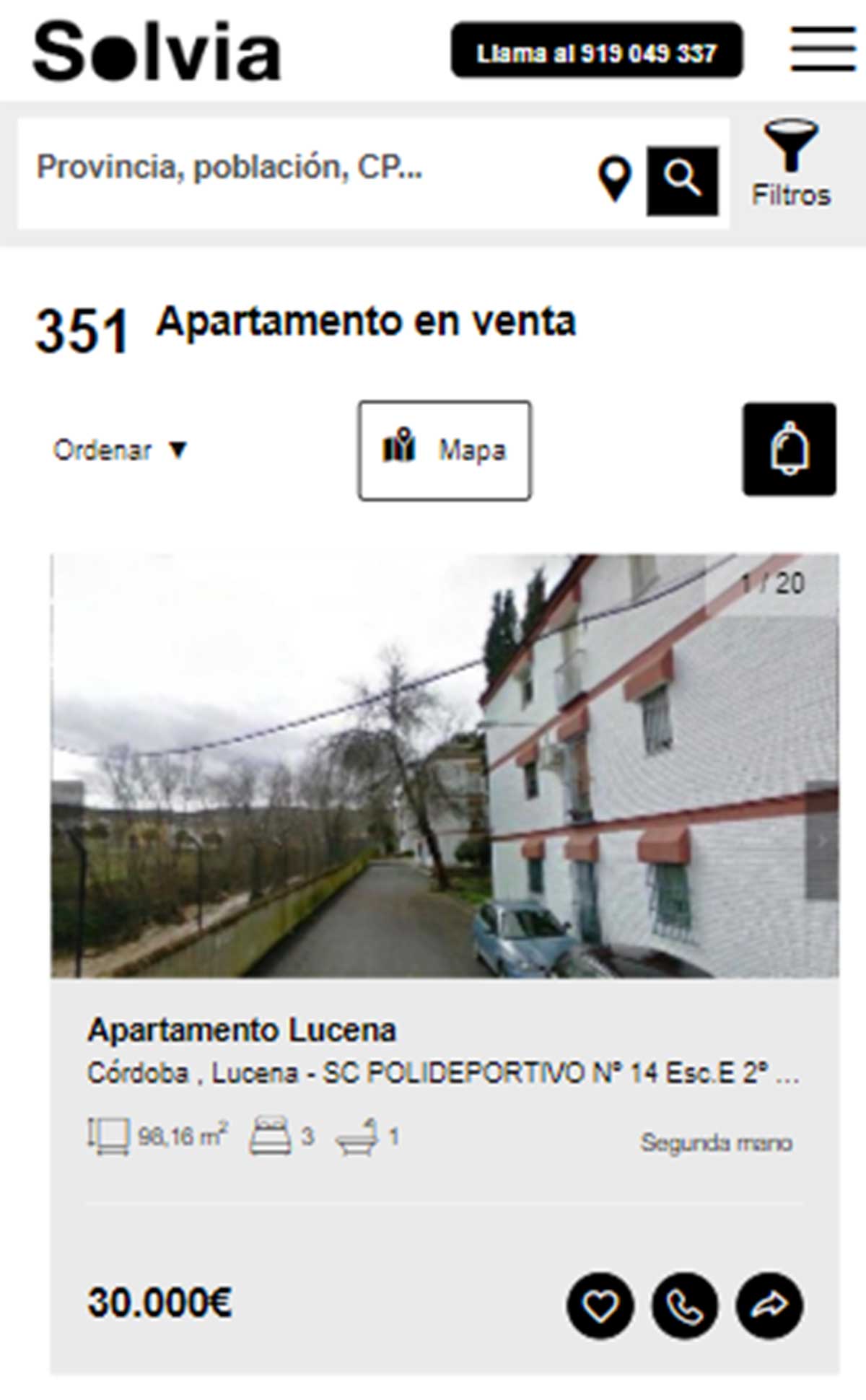Open Filtros filter options
Image resolution: width=866 pixels, height=1400 pixels.
pyautogui.click(x=791, y=165)
